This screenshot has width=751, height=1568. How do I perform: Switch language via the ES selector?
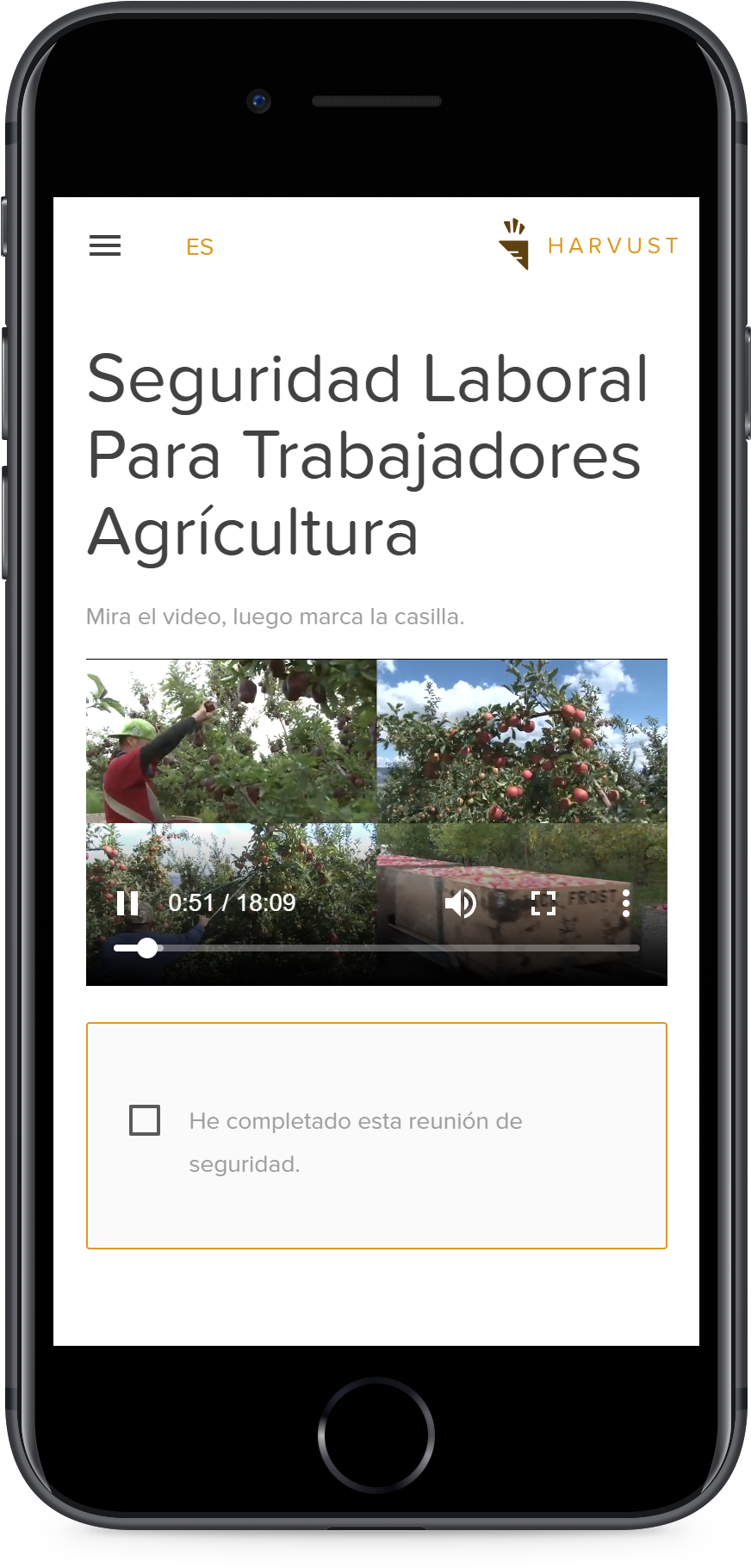[200, 248]
